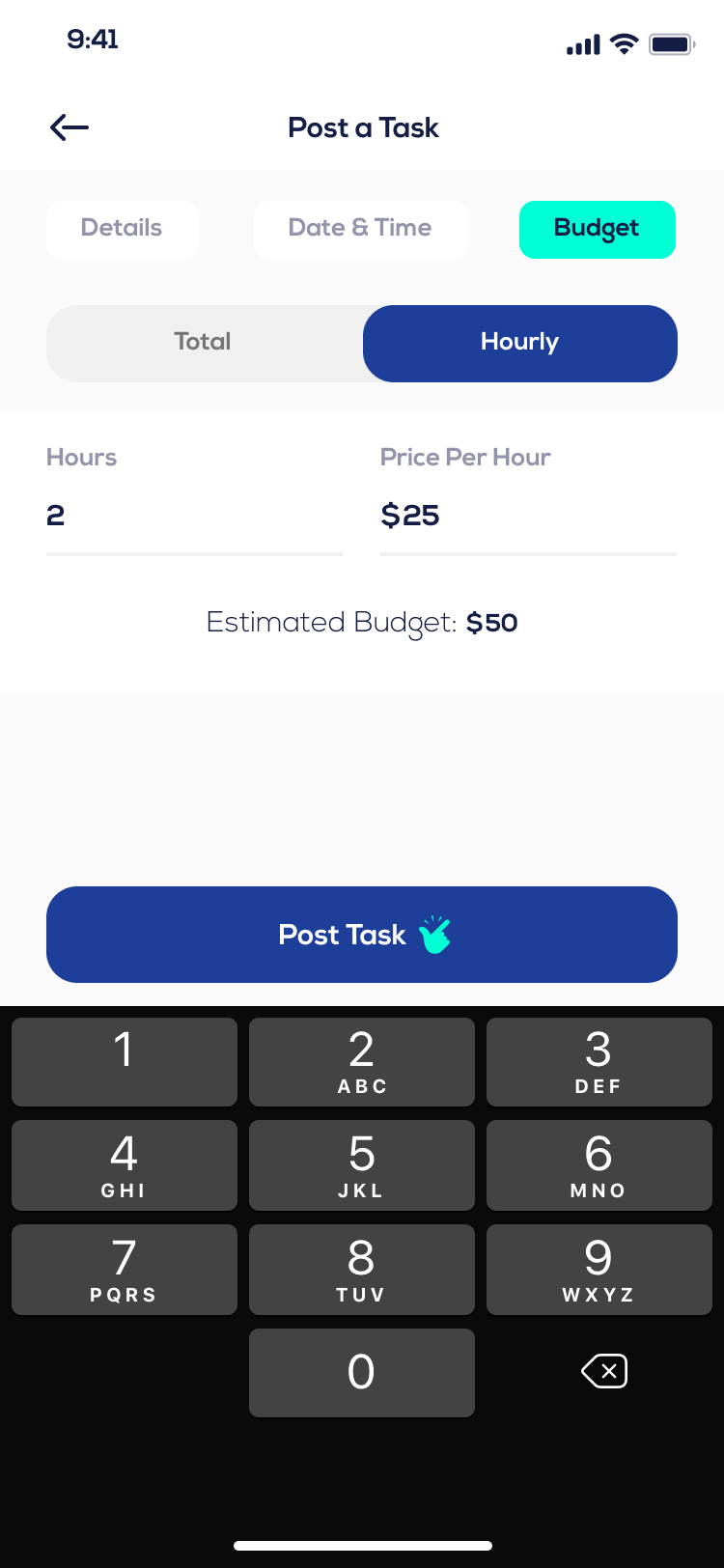The image size is (724, 1568).
Task: Select the Hourly budget option
Action: pyautogui.click(x=520, y=343)
